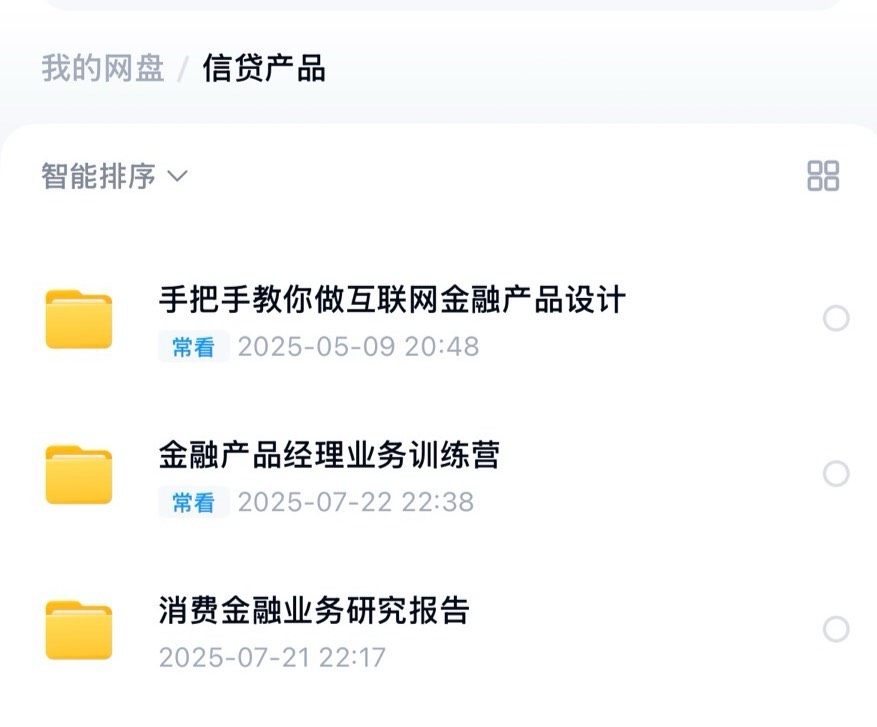Go back to 我的网盘 breadcrumb
877x727 pixels.
point(102,68)
